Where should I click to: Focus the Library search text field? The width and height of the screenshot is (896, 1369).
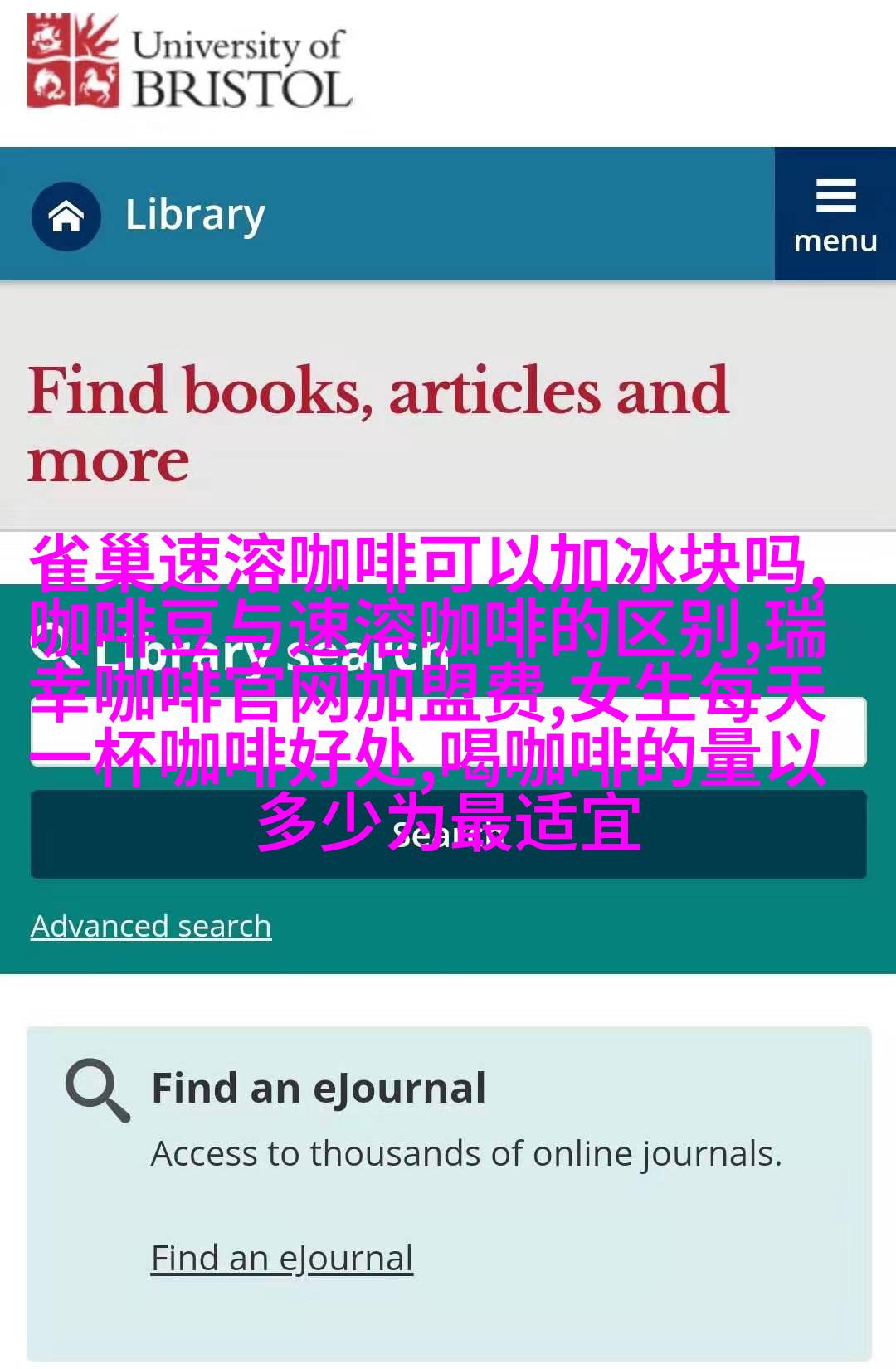(x=448, y=732)
